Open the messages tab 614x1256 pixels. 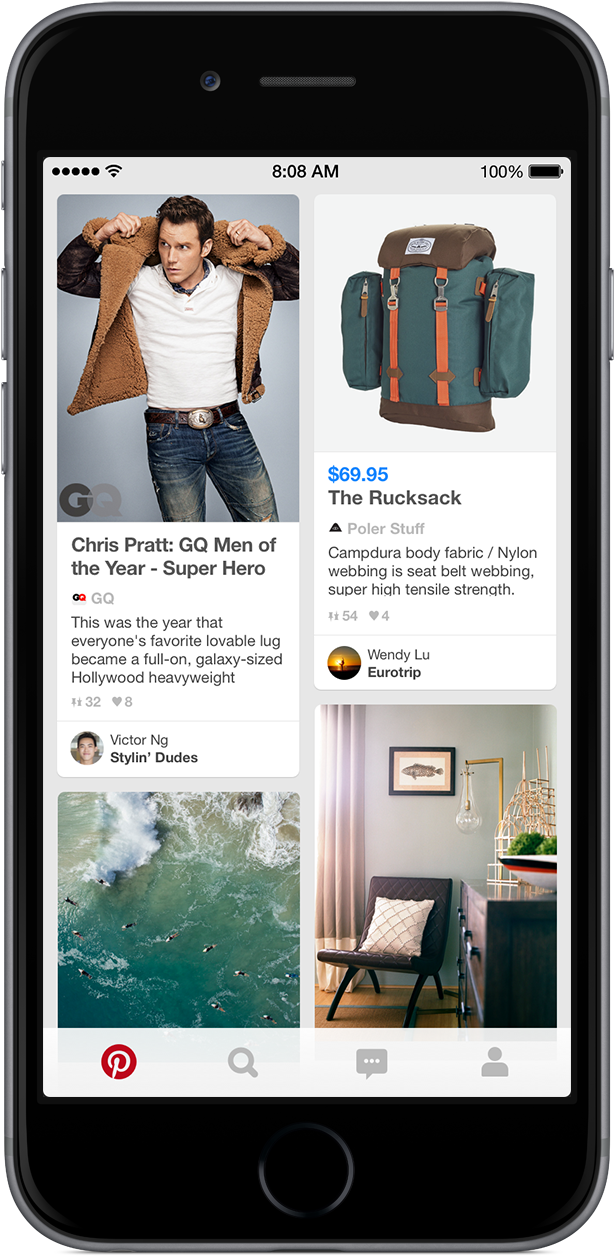[x=371, y=1062]
